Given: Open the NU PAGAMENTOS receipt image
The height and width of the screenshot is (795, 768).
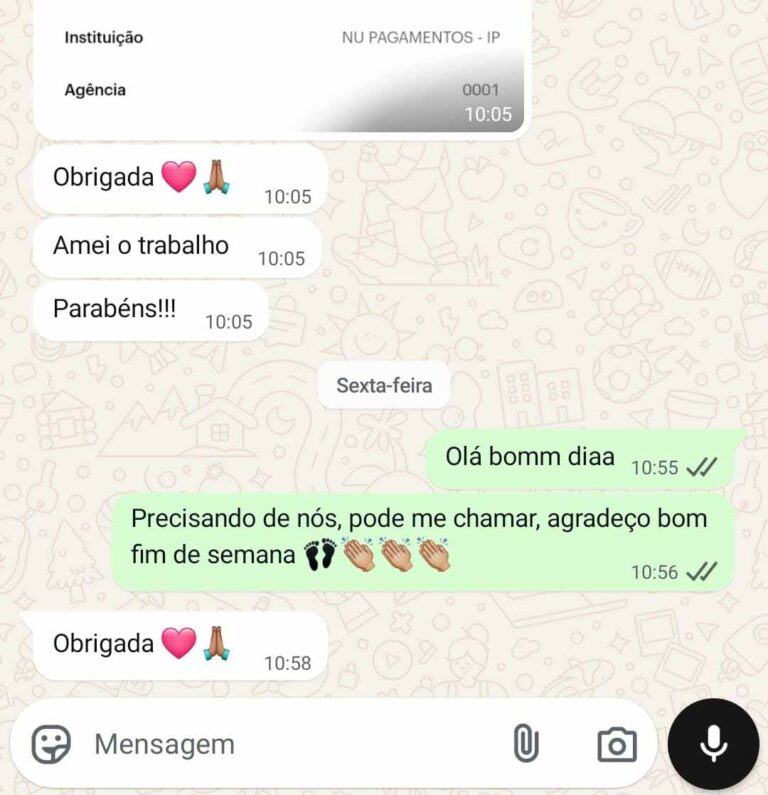Looking at the screenshot, I should pos(282,68).
